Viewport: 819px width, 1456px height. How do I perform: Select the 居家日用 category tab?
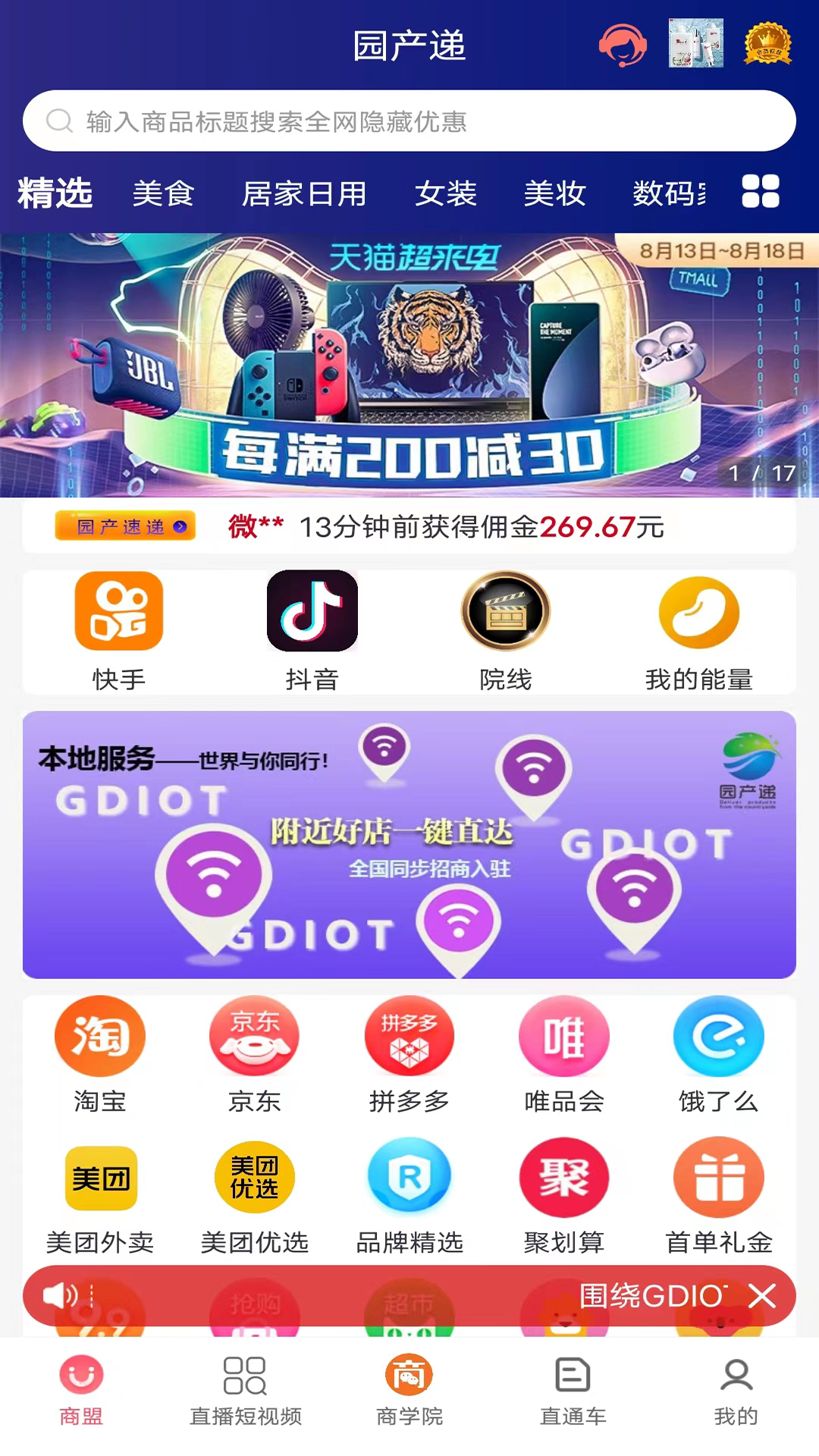pos(304,194)
